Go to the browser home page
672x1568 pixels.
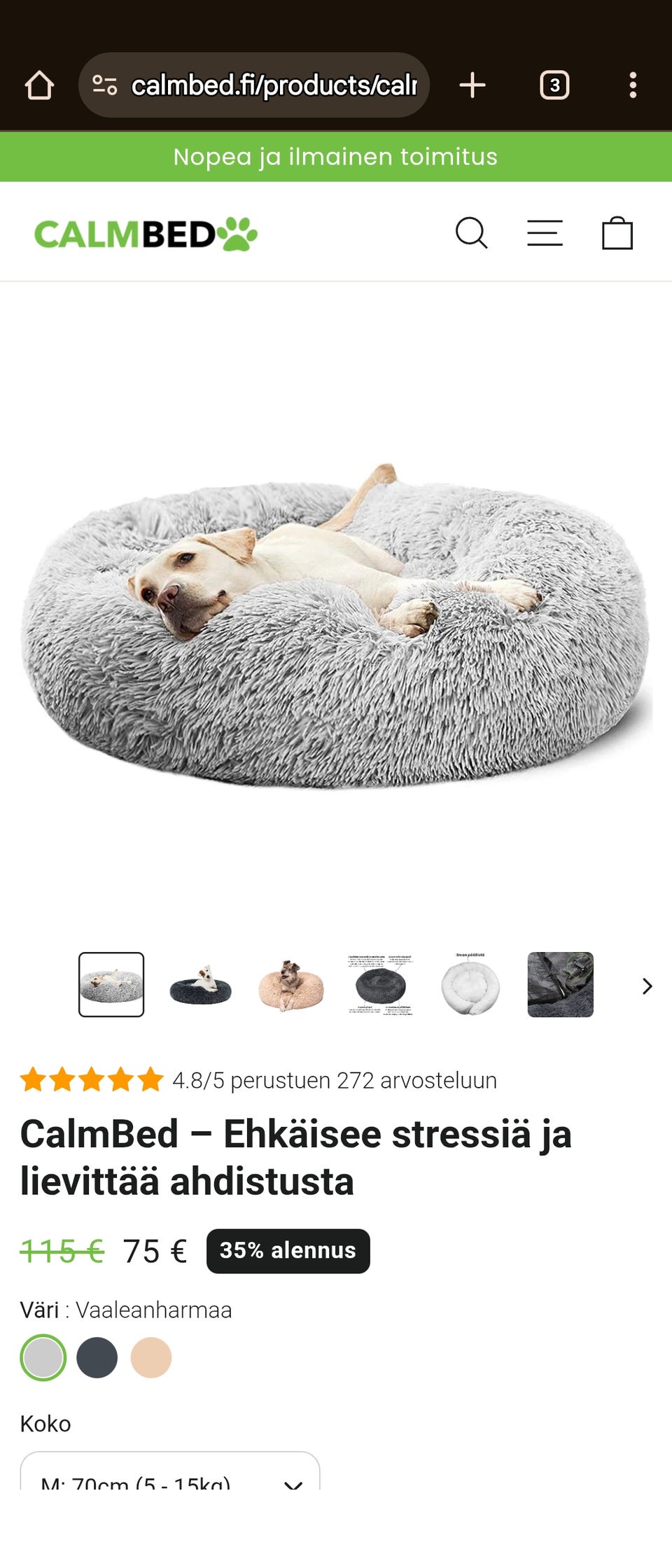(39, 85)
